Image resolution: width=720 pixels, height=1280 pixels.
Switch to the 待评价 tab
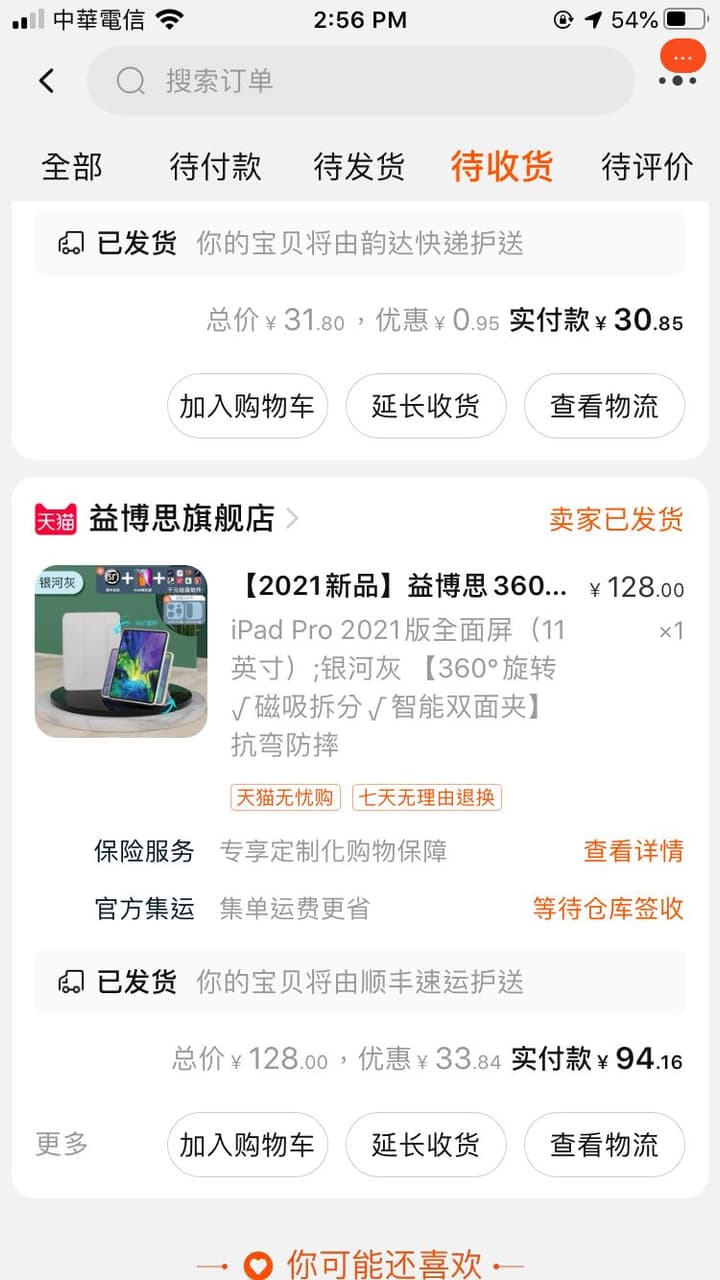[645, 168]
